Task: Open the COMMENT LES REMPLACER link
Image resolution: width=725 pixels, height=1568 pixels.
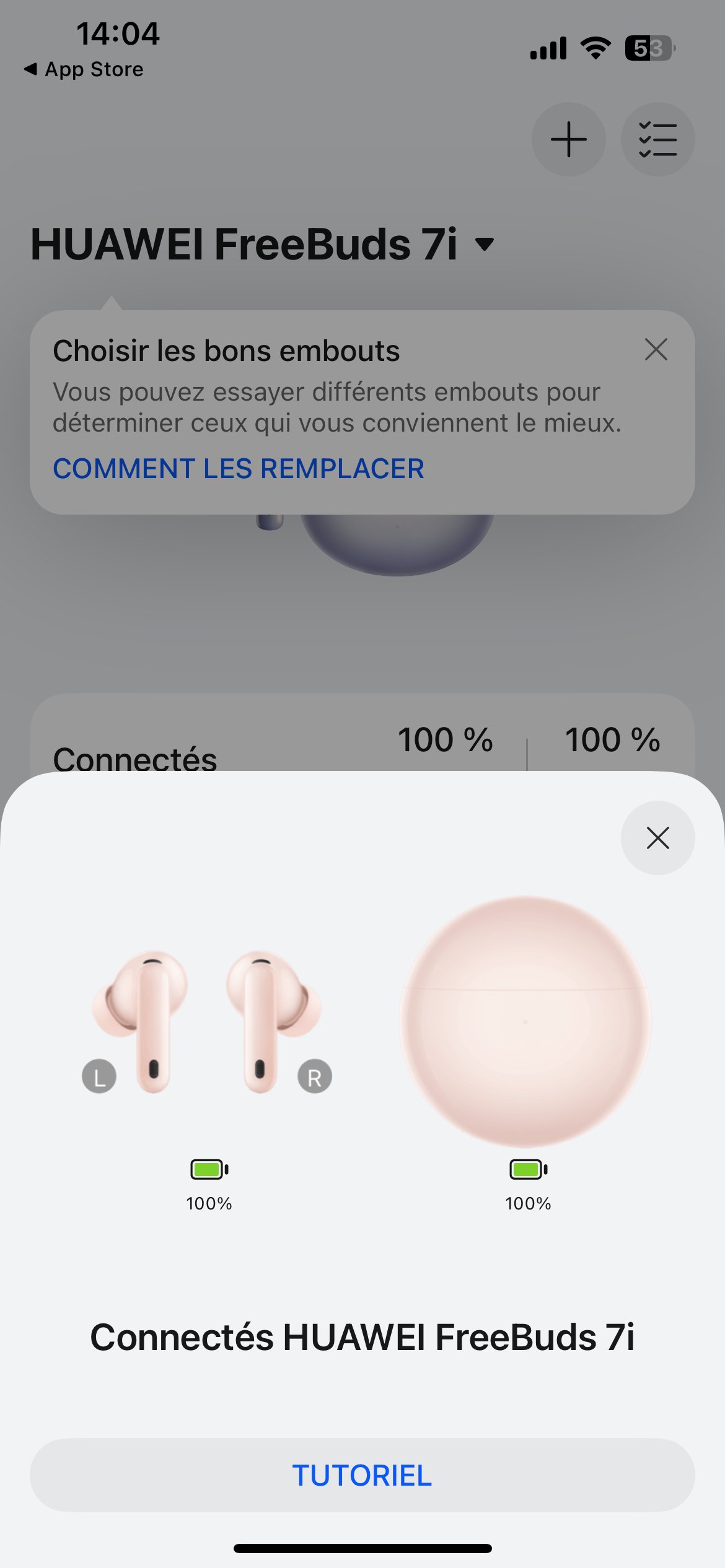Action: (239, 469)
